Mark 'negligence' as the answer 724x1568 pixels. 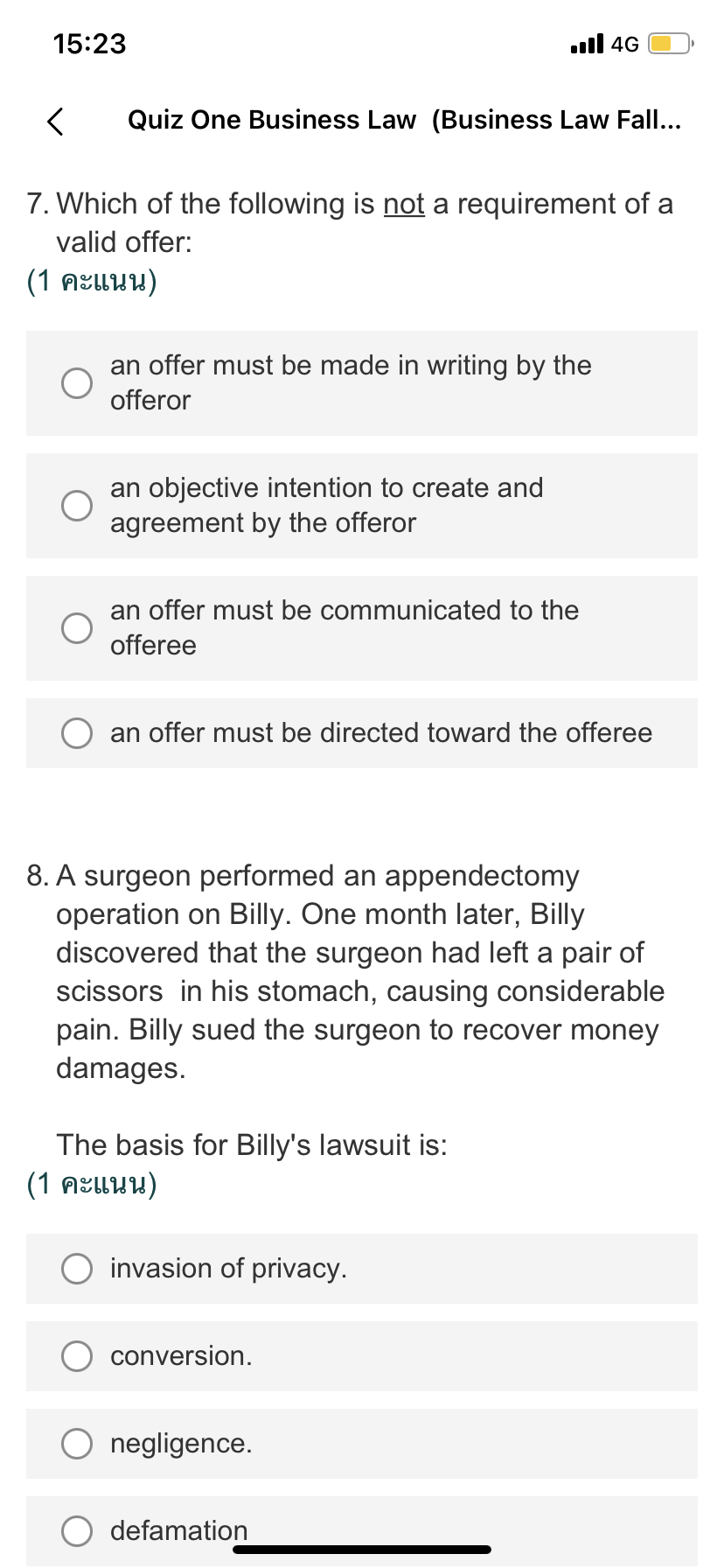77,1444
